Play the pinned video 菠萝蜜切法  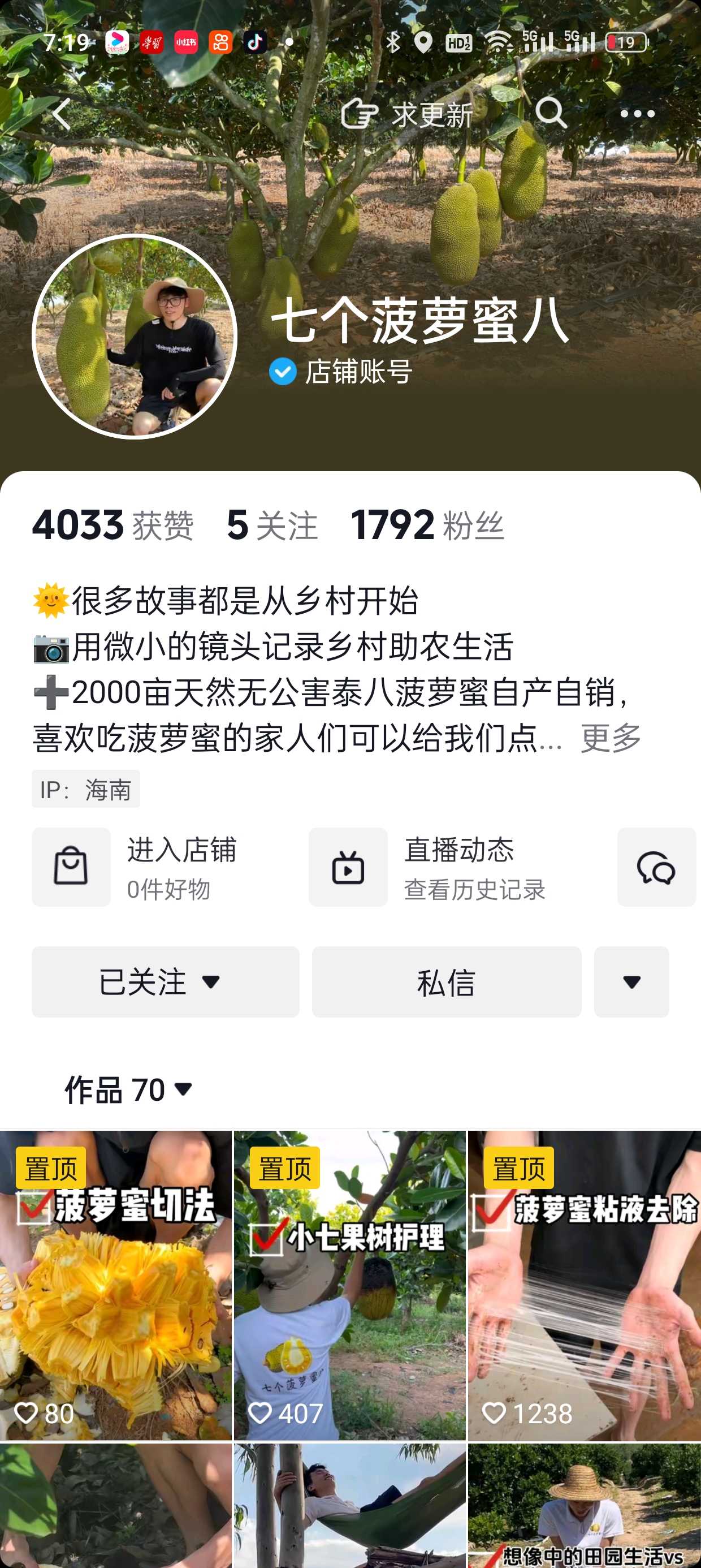click(x=116, y=1286)
